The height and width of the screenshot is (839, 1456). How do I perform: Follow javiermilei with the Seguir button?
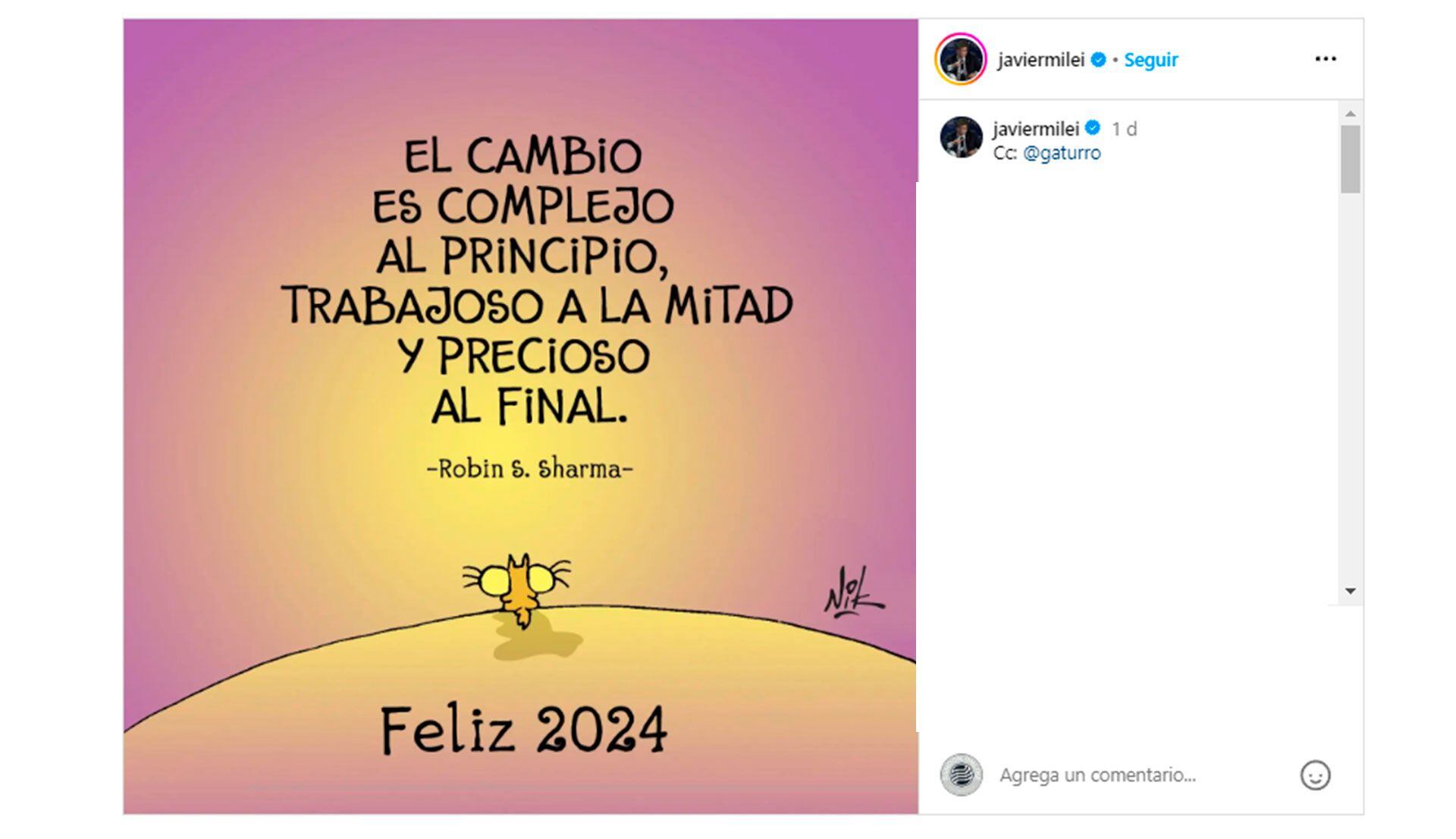click(x=1150, y=60)
